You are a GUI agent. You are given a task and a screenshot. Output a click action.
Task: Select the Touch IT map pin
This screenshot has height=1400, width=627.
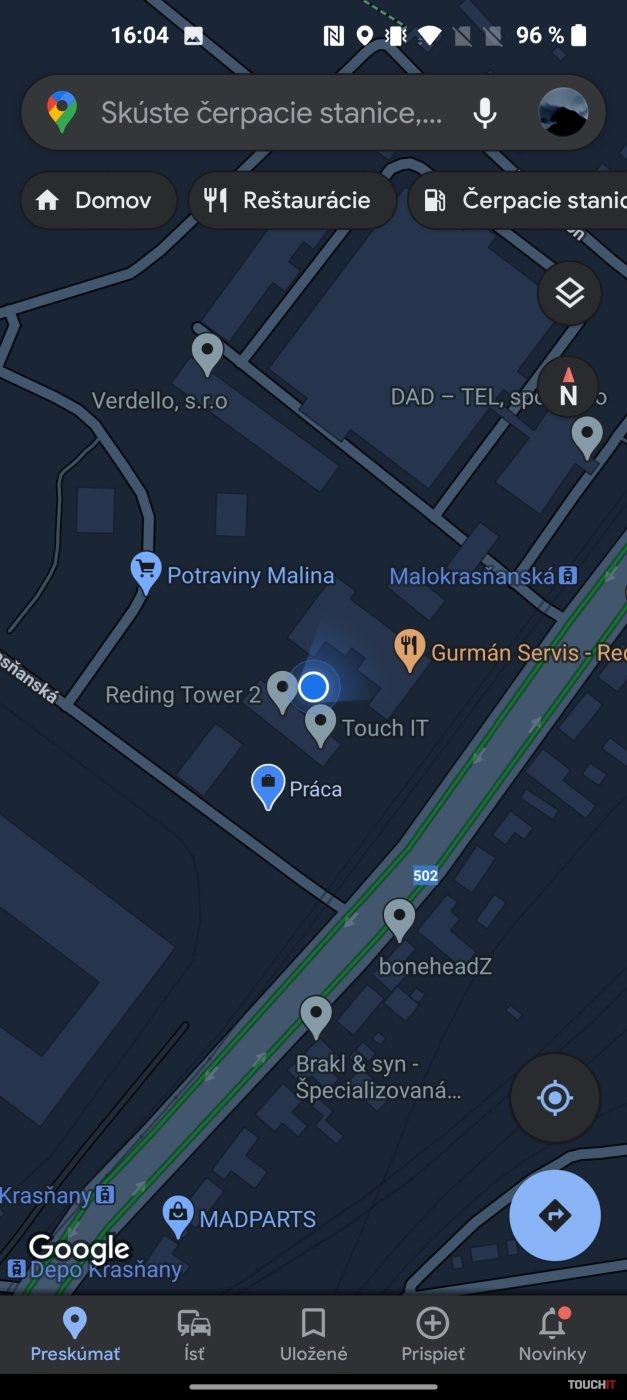click(x=320, y=724)
